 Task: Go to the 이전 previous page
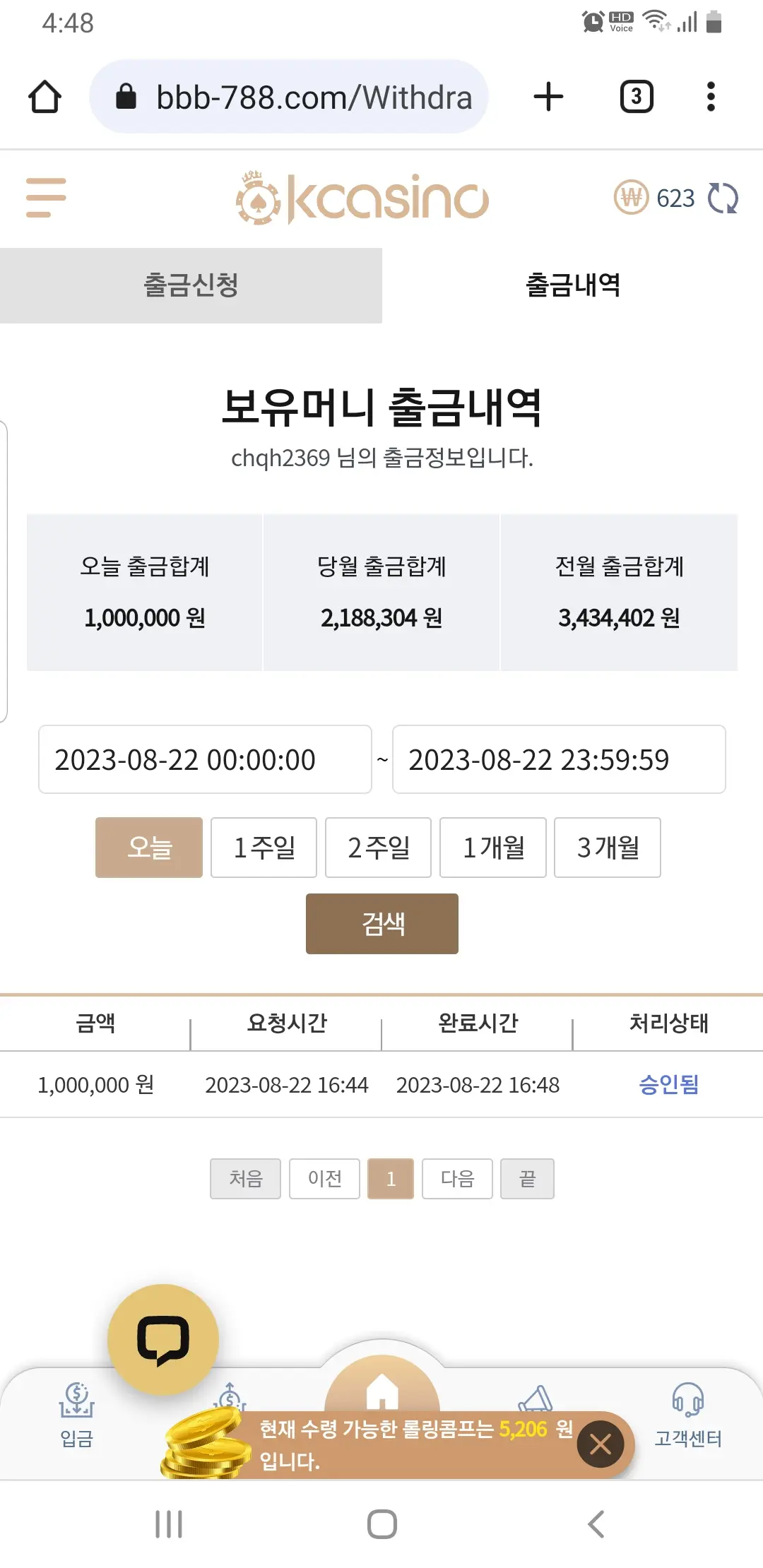tap(324, 1179)
